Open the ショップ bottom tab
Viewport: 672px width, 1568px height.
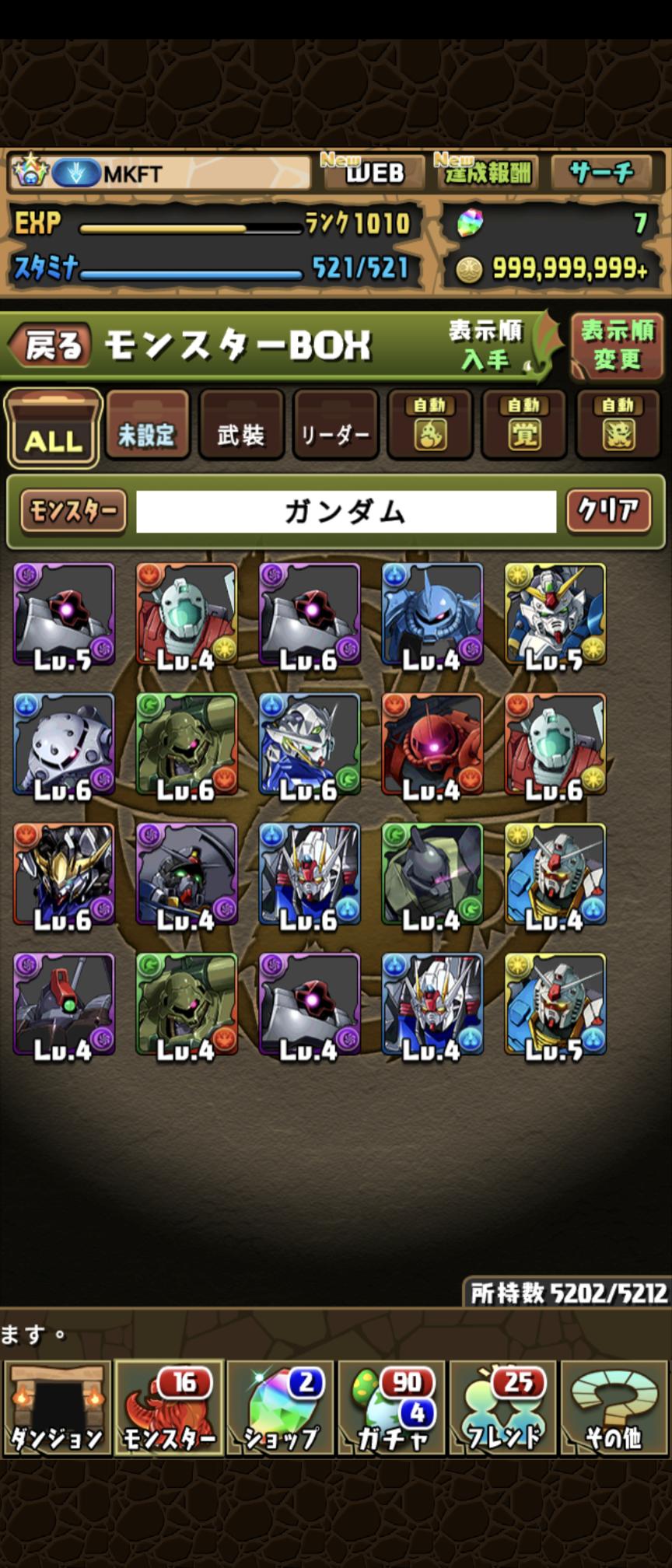[x=281, y=1409]
